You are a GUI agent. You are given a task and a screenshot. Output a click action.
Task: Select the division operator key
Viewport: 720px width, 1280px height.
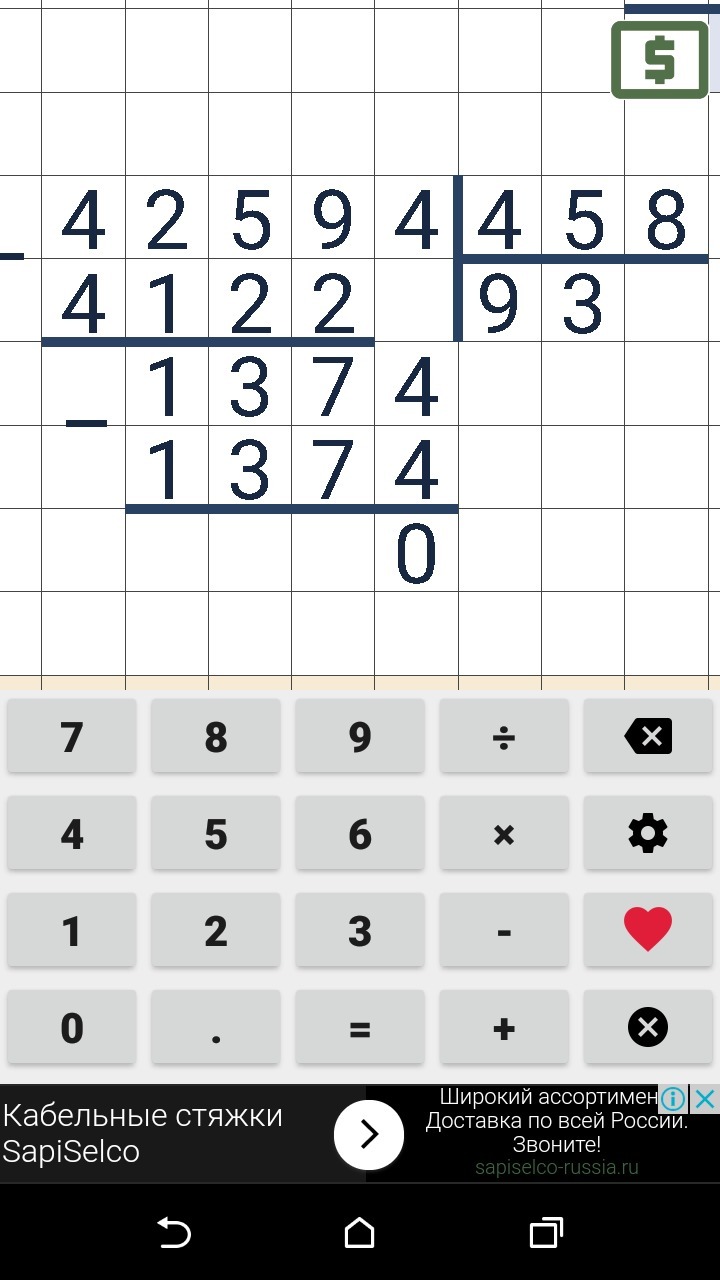click(x=504, y=736)
